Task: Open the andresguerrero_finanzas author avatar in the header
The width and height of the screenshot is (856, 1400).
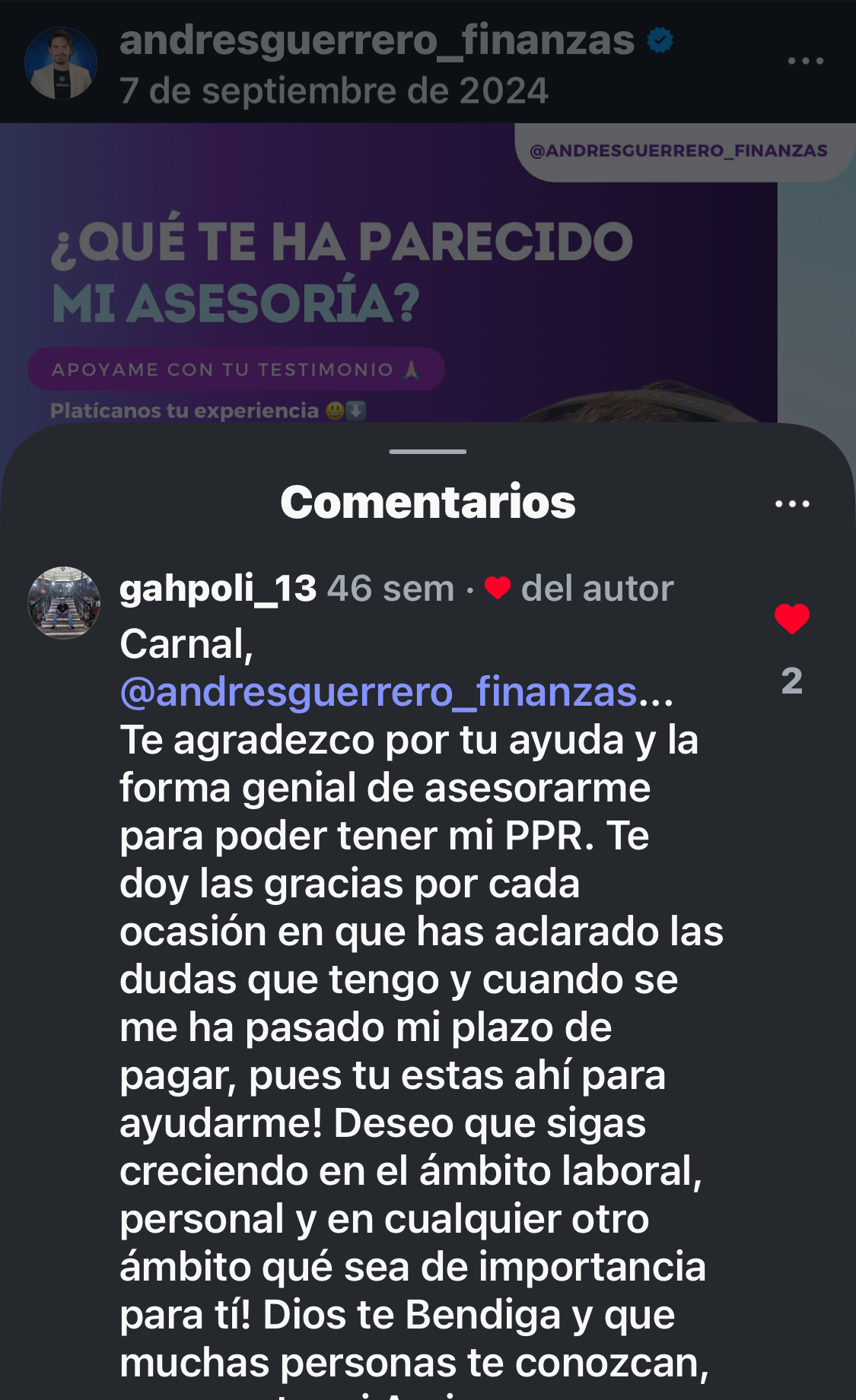Action: click(x=61, y=63)
